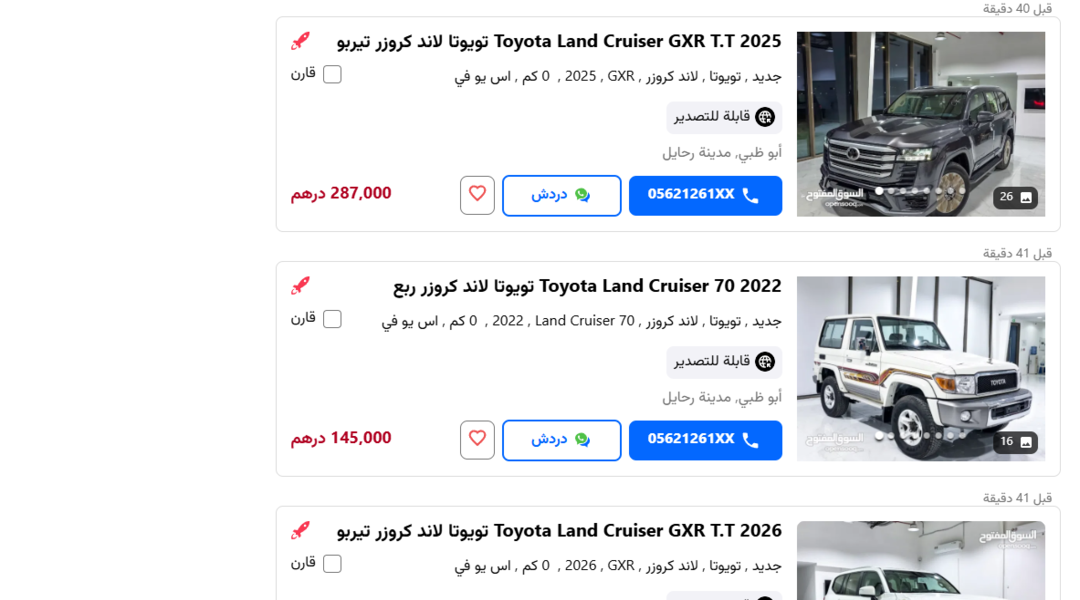Open the Land Cruiser GXR T.T 2025 photo
The height and width of the screenshot is (600, 1080).
pyautogui.click(x=920, y=124)
